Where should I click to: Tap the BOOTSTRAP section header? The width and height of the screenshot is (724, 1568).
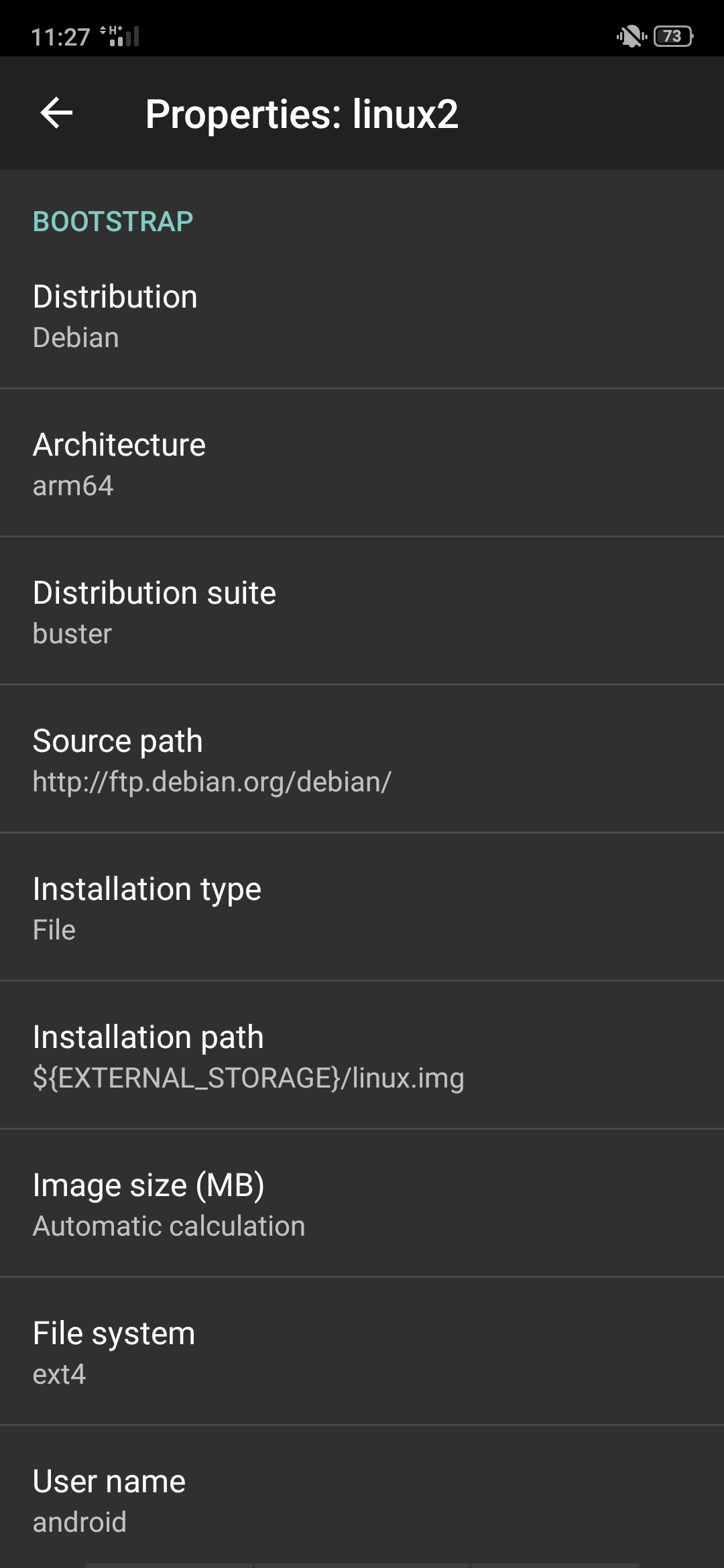[113, 220]
